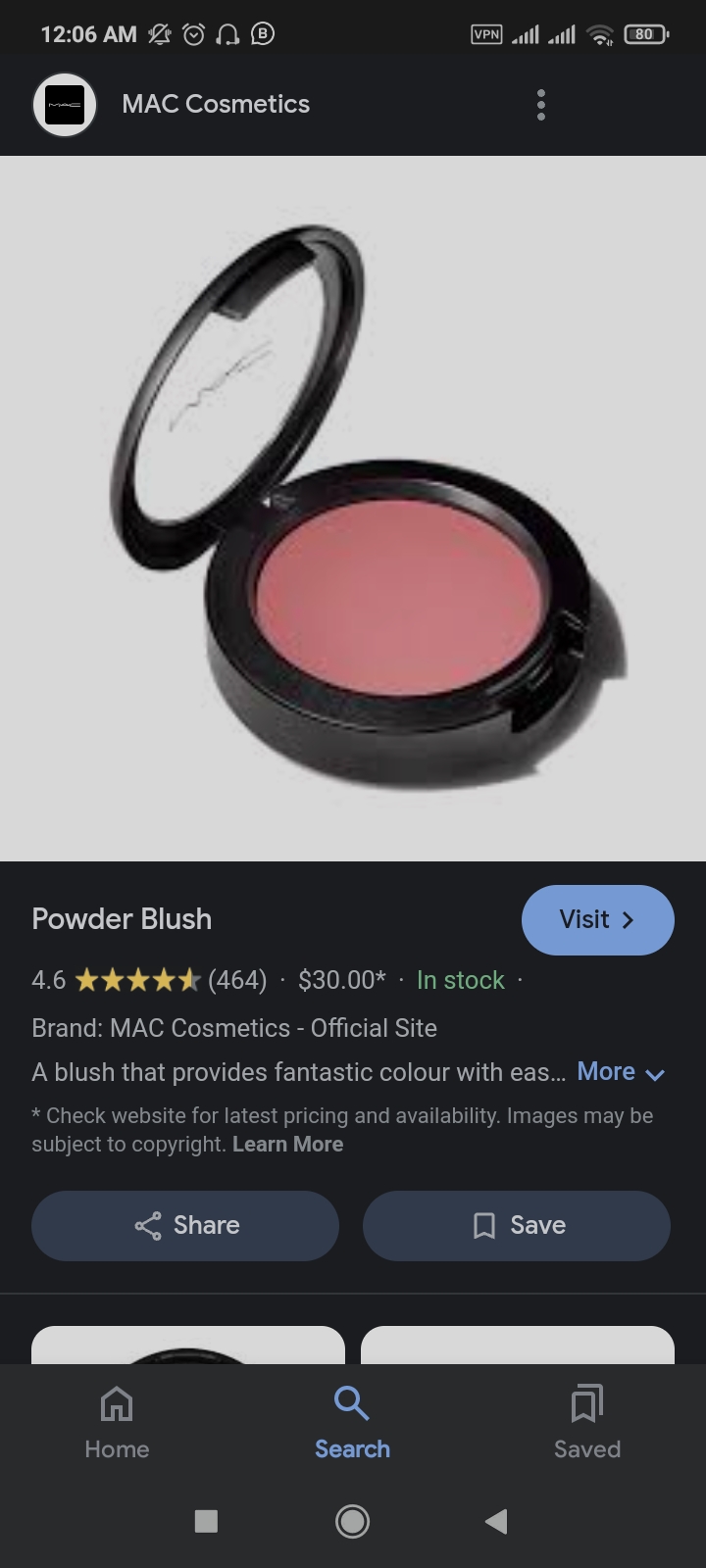Switch to the Saved tab

pyautogui.click(x=586, y=1423)
